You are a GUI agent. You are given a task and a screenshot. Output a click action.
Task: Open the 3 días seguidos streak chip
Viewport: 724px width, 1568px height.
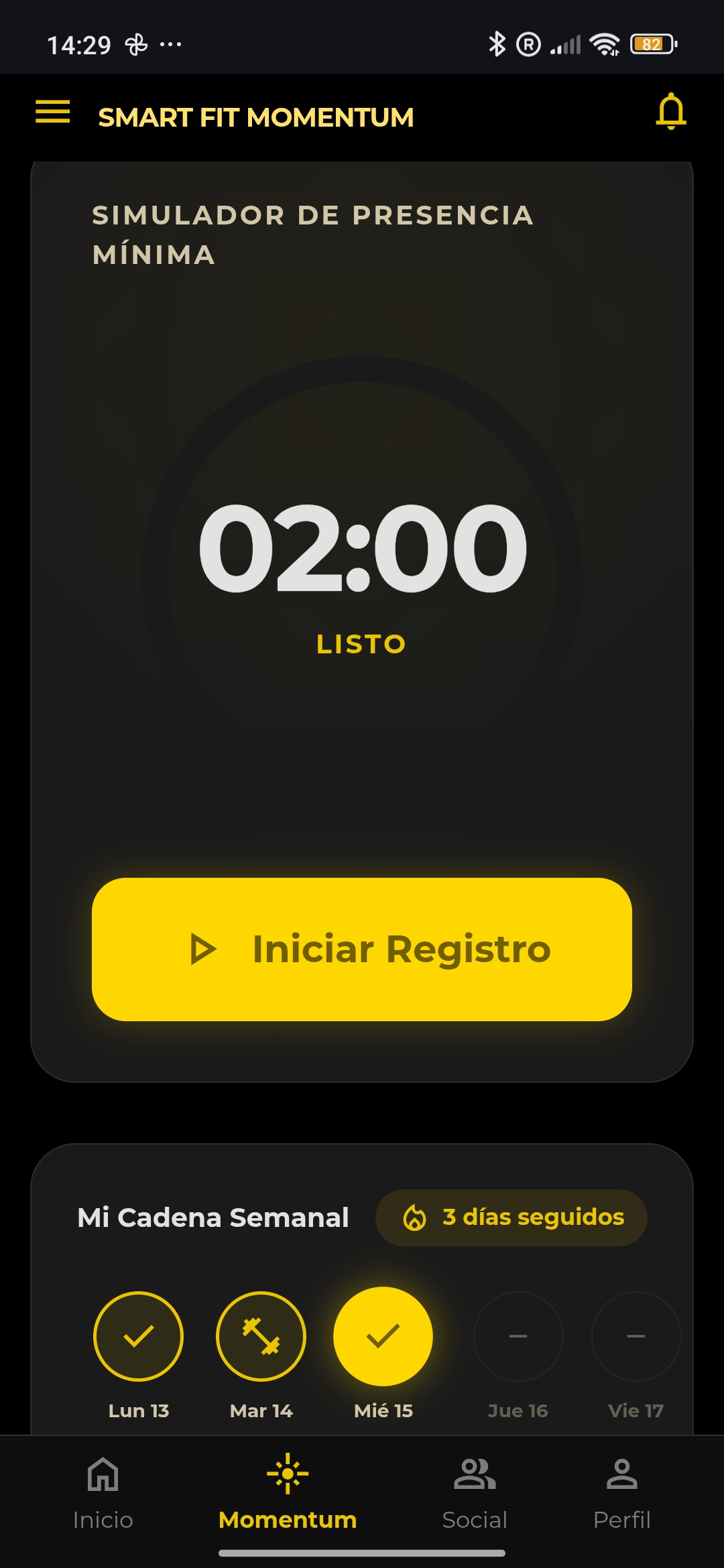pos(511,1218)
